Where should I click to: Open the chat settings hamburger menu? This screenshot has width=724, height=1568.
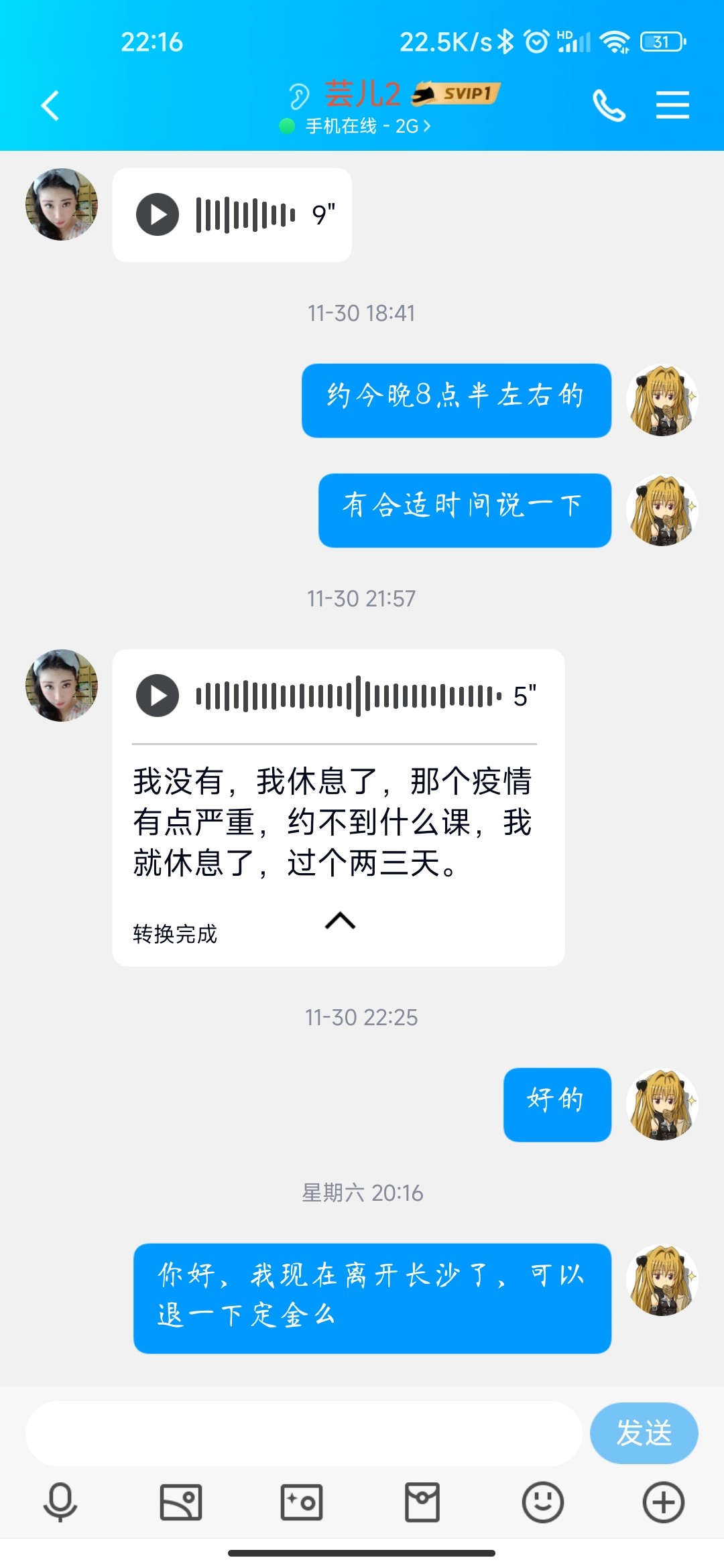point(673,105)
